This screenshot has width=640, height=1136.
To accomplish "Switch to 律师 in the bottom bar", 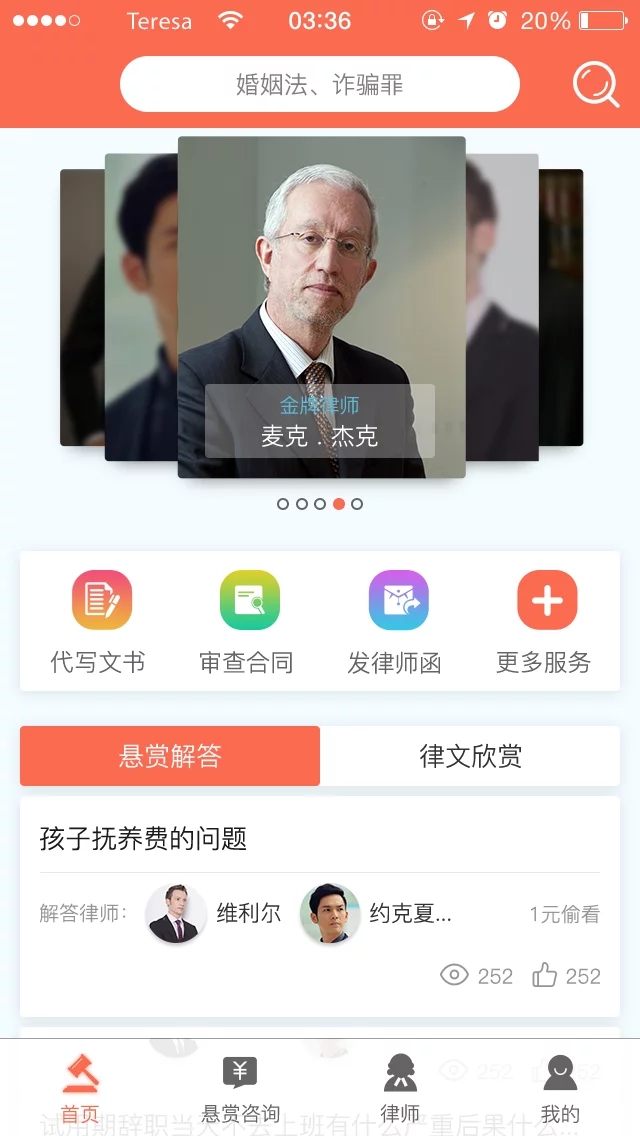I will 400,1090.
